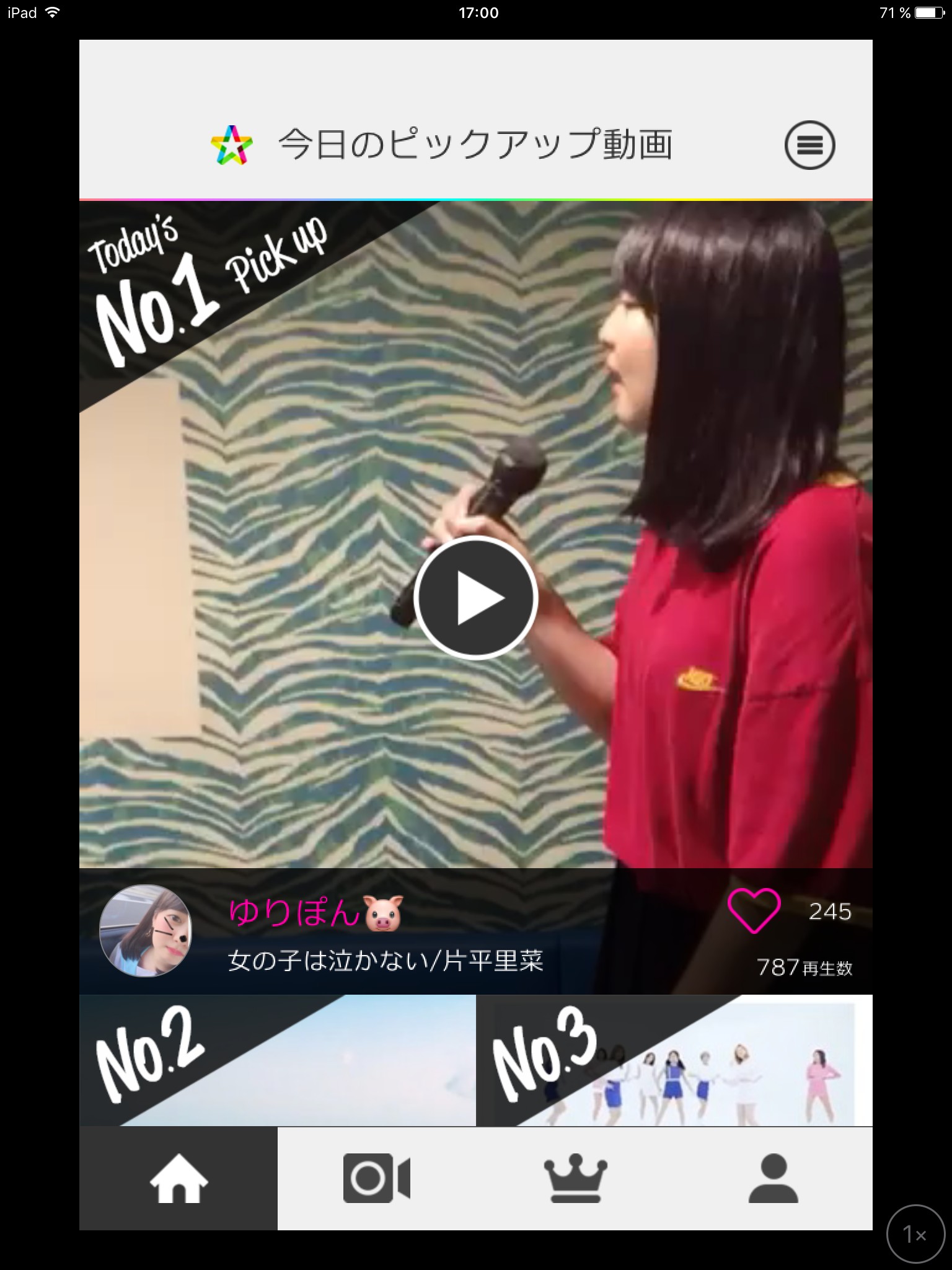This screenshot has height=1270, width=952.
Task: Open the No.2 pick up video
Action: tap(278, 1060)
